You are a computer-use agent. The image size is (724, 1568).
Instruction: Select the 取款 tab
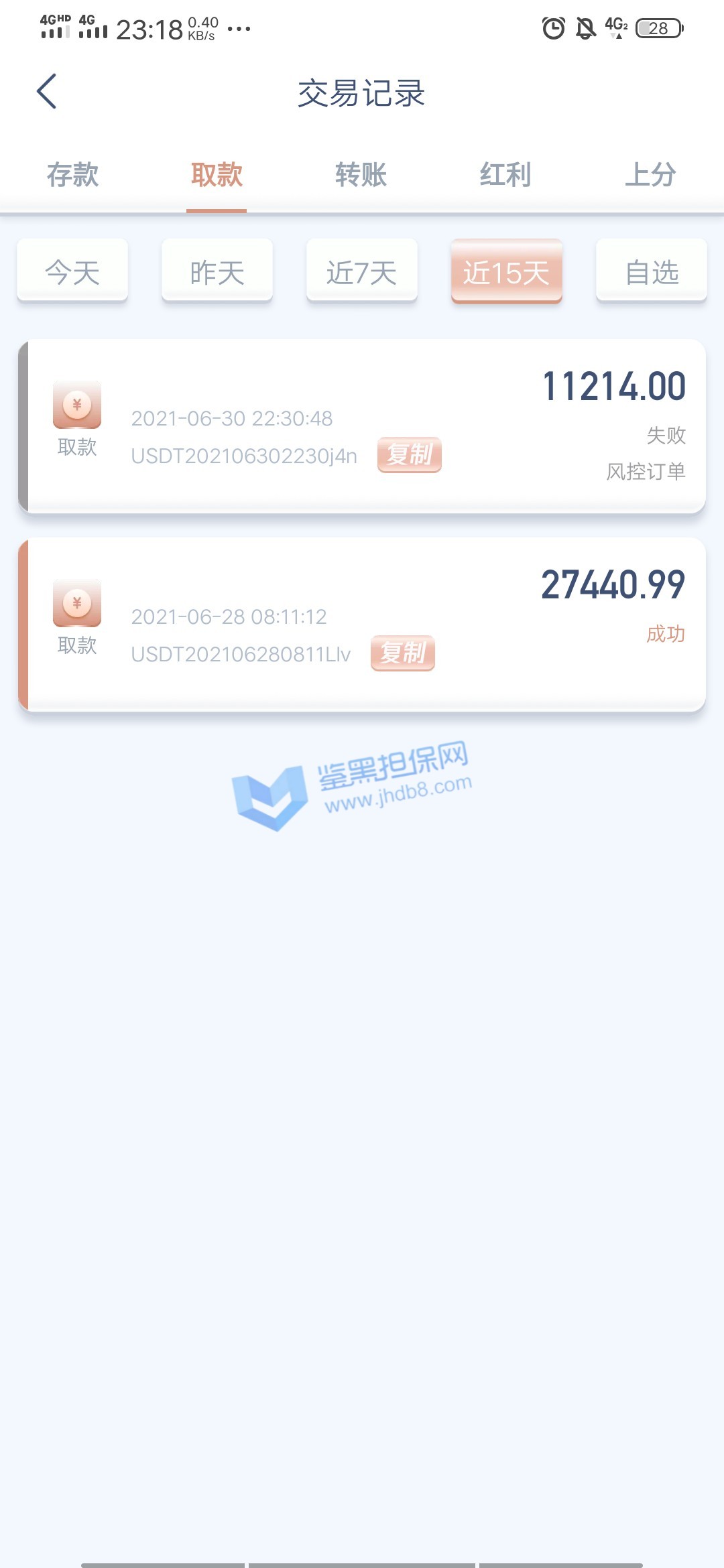pyautogui.click(x=217, y=176)
